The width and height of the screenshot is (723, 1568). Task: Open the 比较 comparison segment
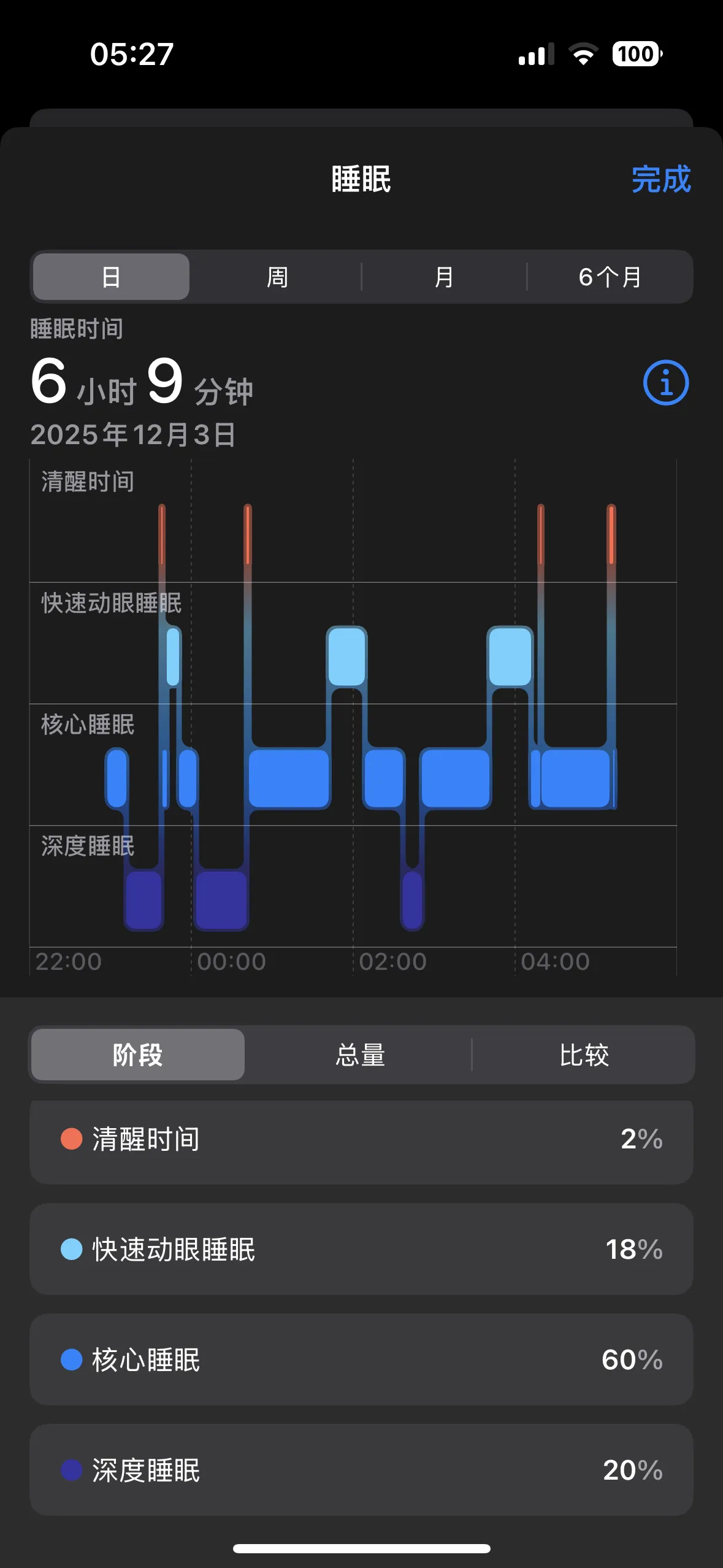click(583, 1055)
